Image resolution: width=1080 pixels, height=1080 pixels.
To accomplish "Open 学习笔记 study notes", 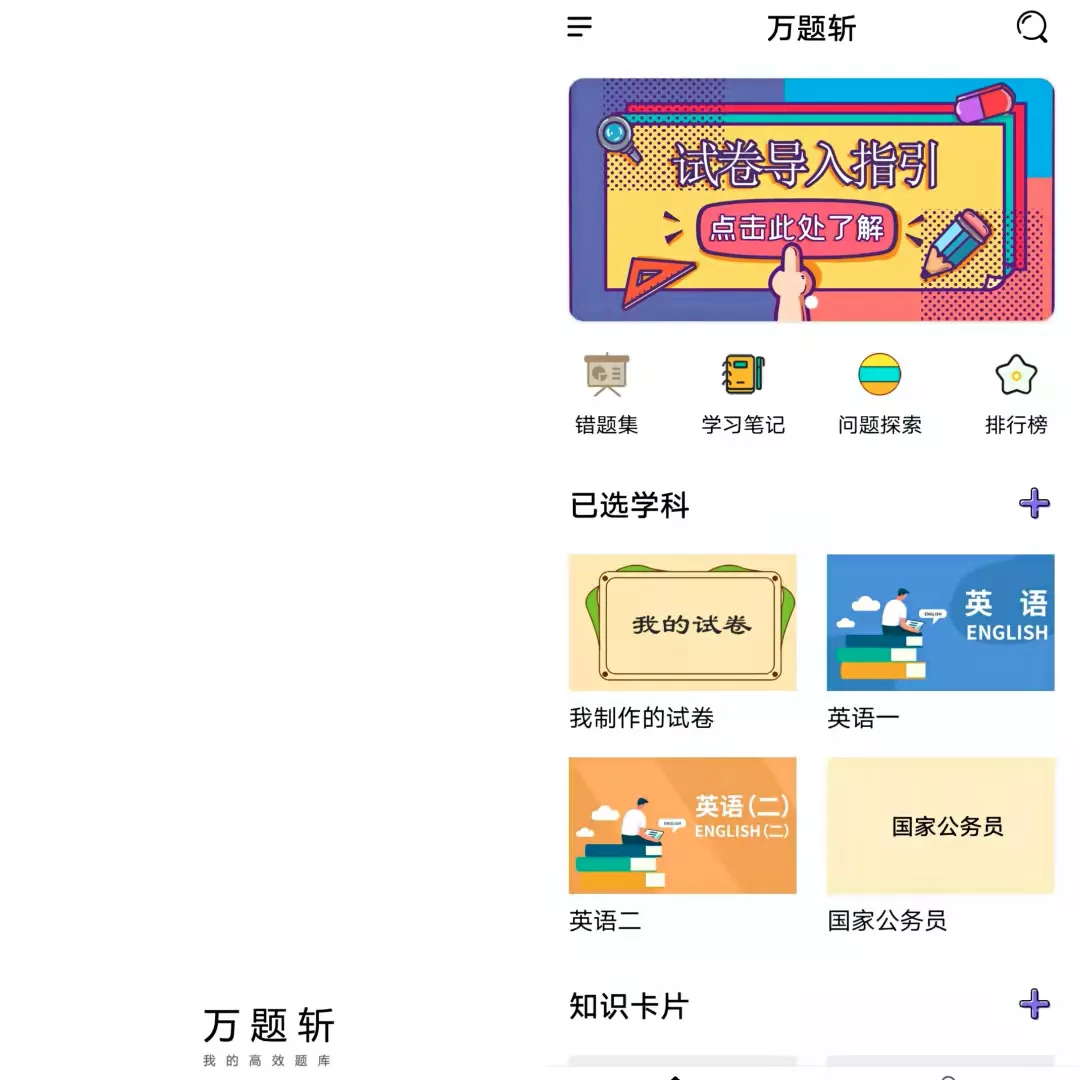I will coord(743,394).
